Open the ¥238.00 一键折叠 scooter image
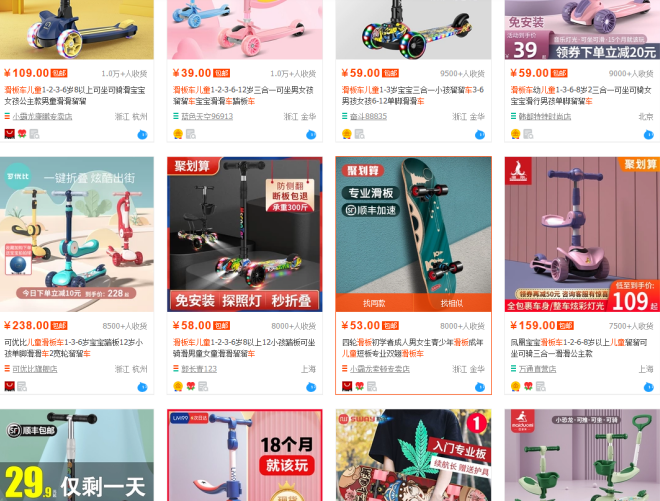Screen dimensions: 660x501 click(77, 234)
